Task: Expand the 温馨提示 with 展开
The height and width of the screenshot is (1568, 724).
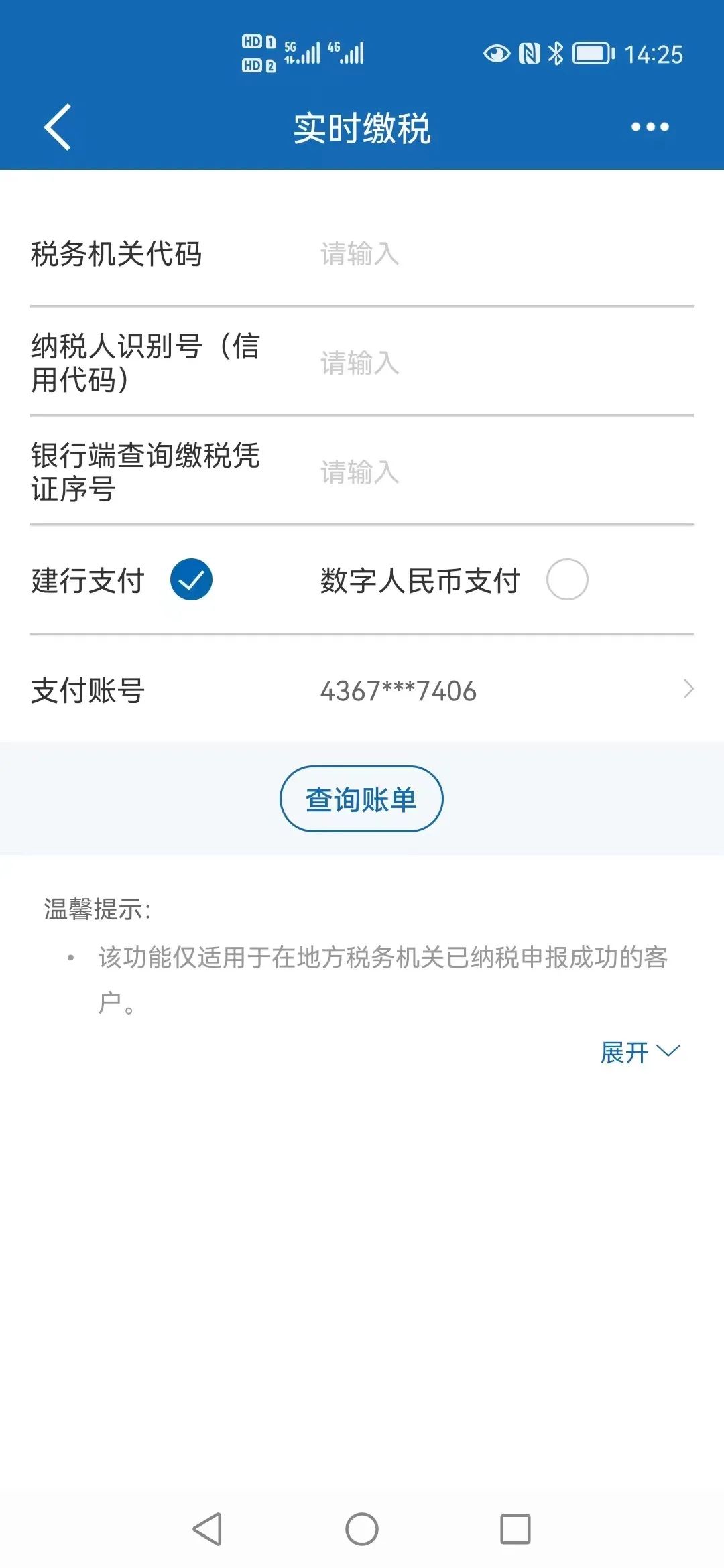Action: tap(640, 1052)
